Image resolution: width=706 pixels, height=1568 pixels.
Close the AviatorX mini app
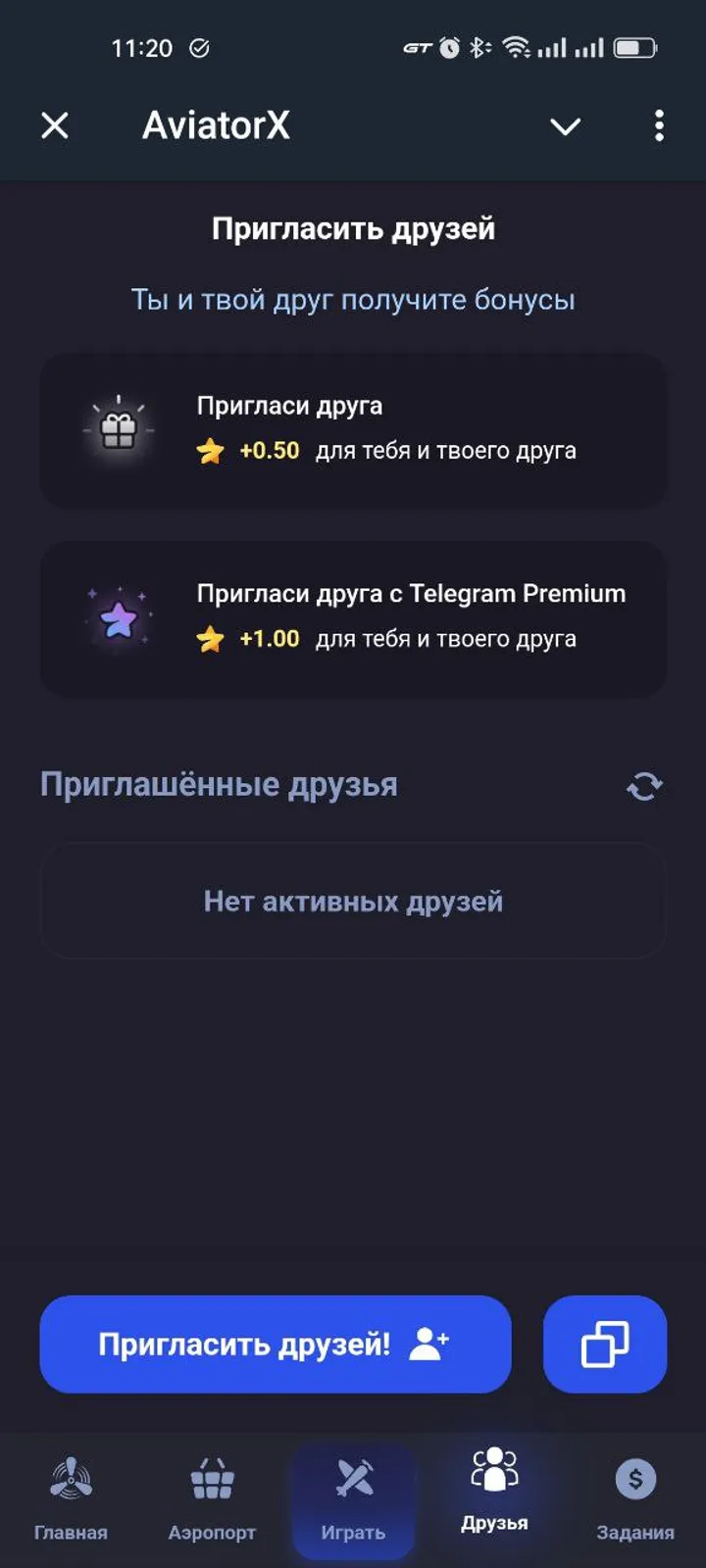pyautogui.click(x=55, y=125)
